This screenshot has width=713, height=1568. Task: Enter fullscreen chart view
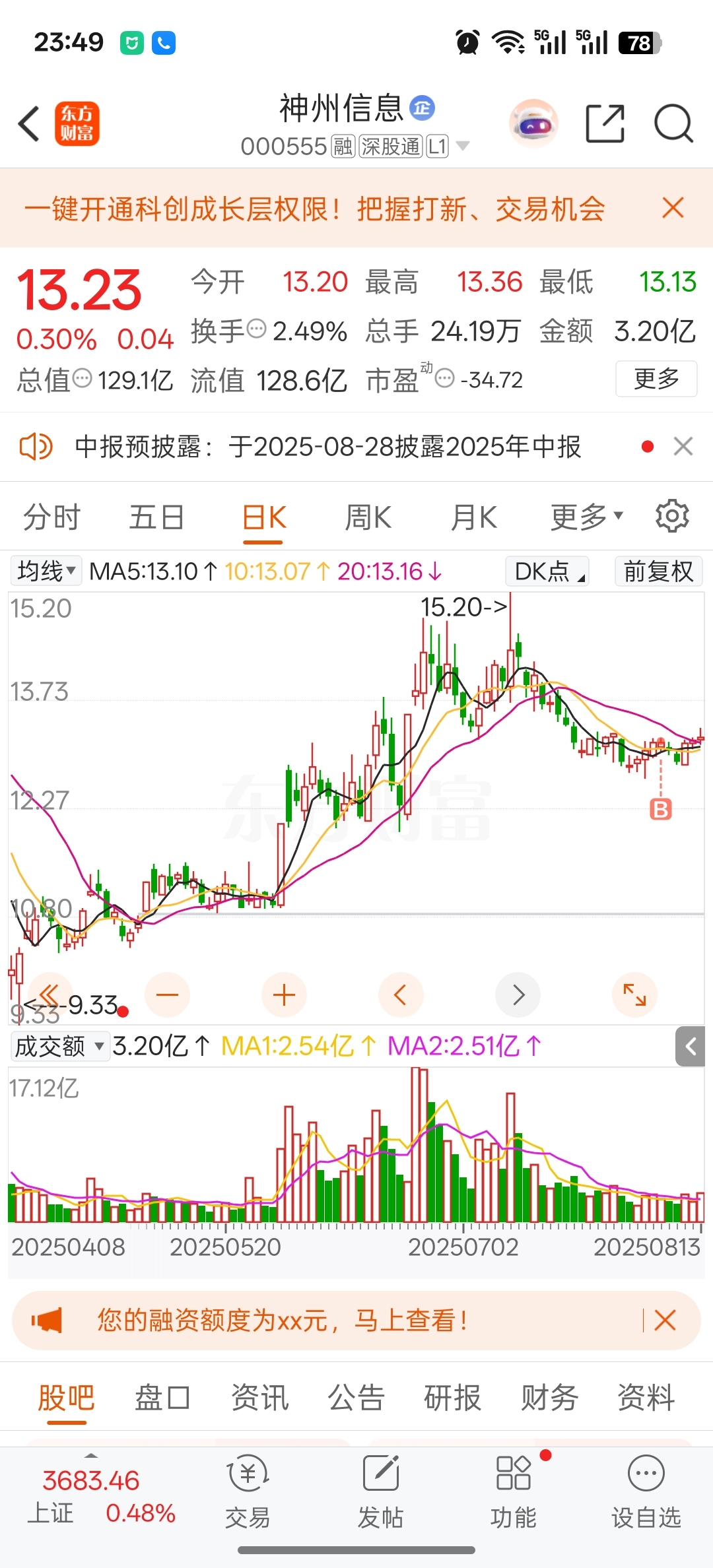click(634, 995)
